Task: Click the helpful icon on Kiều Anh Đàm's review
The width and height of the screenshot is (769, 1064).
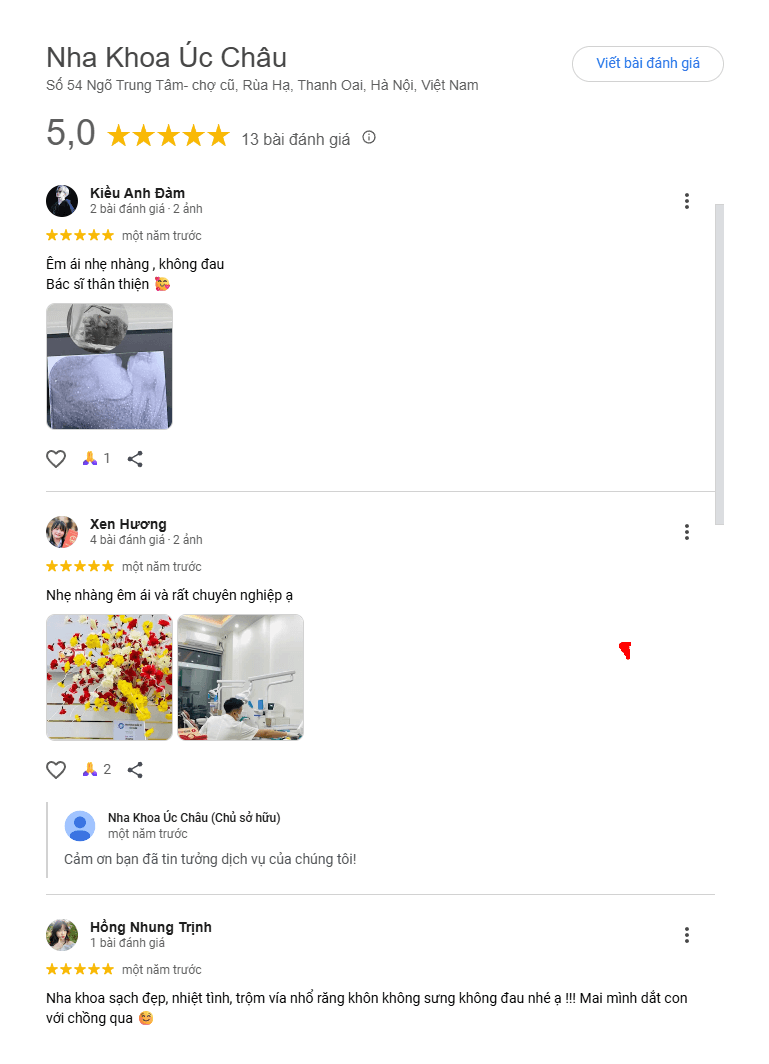Action: click(92, 458)
